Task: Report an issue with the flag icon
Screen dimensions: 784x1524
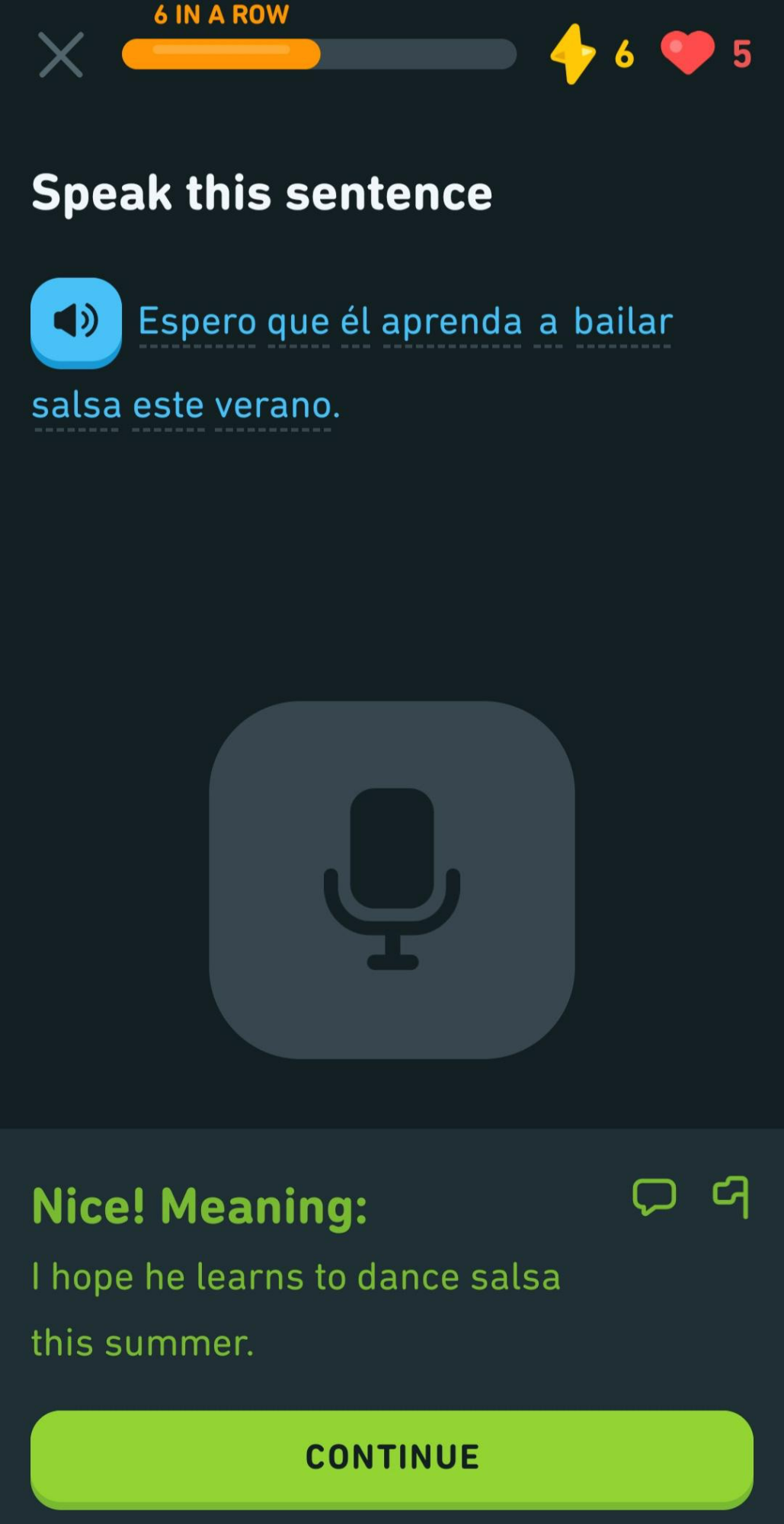Action: click(x=731, y=1196)
